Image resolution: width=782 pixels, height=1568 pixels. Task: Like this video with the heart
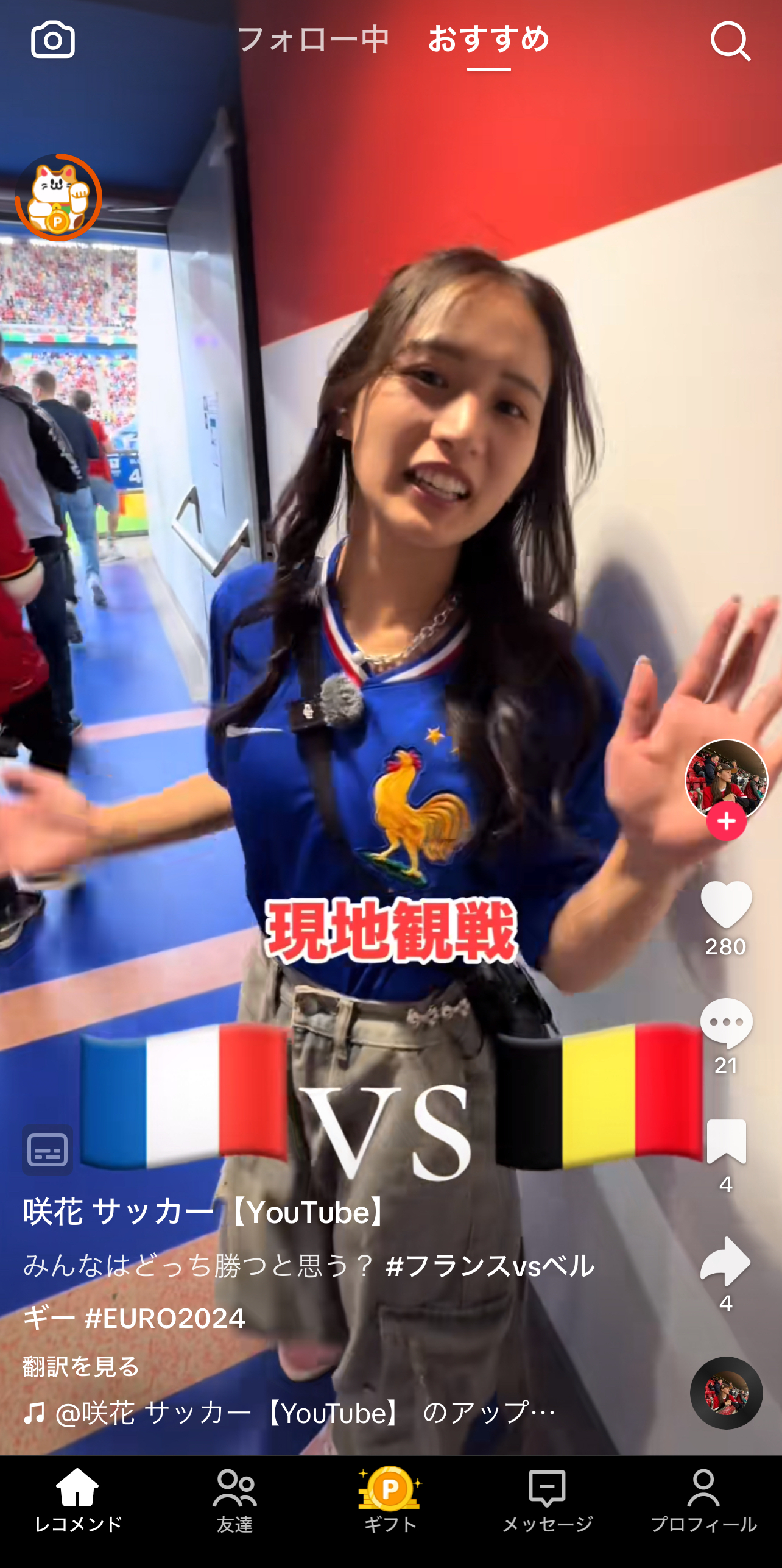tap(726, 904)
